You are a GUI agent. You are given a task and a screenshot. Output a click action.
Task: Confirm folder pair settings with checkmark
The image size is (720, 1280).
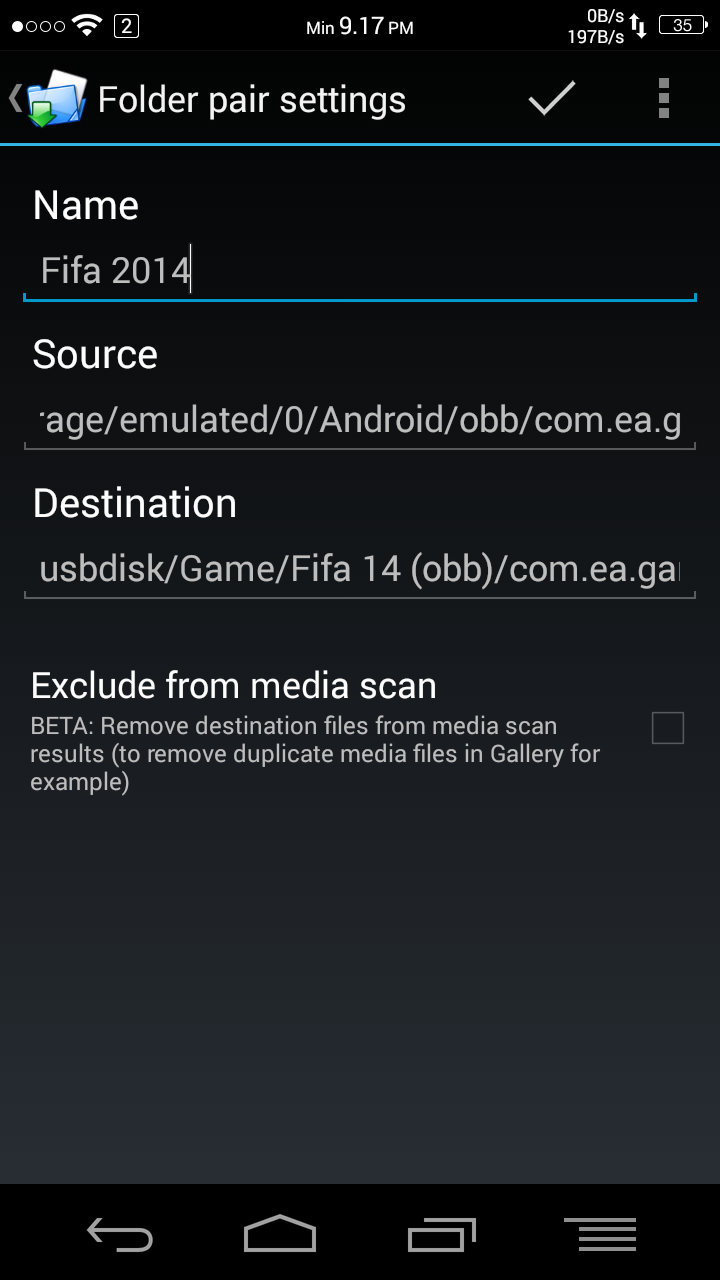[552, 99]
